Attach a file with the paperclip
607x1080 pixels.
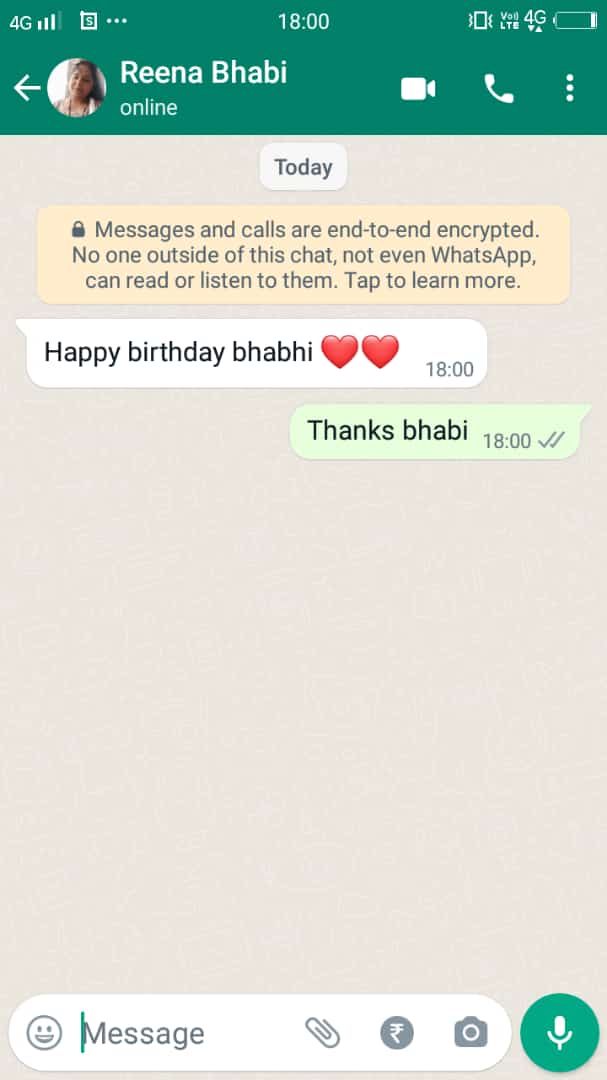coord(322,1032)
